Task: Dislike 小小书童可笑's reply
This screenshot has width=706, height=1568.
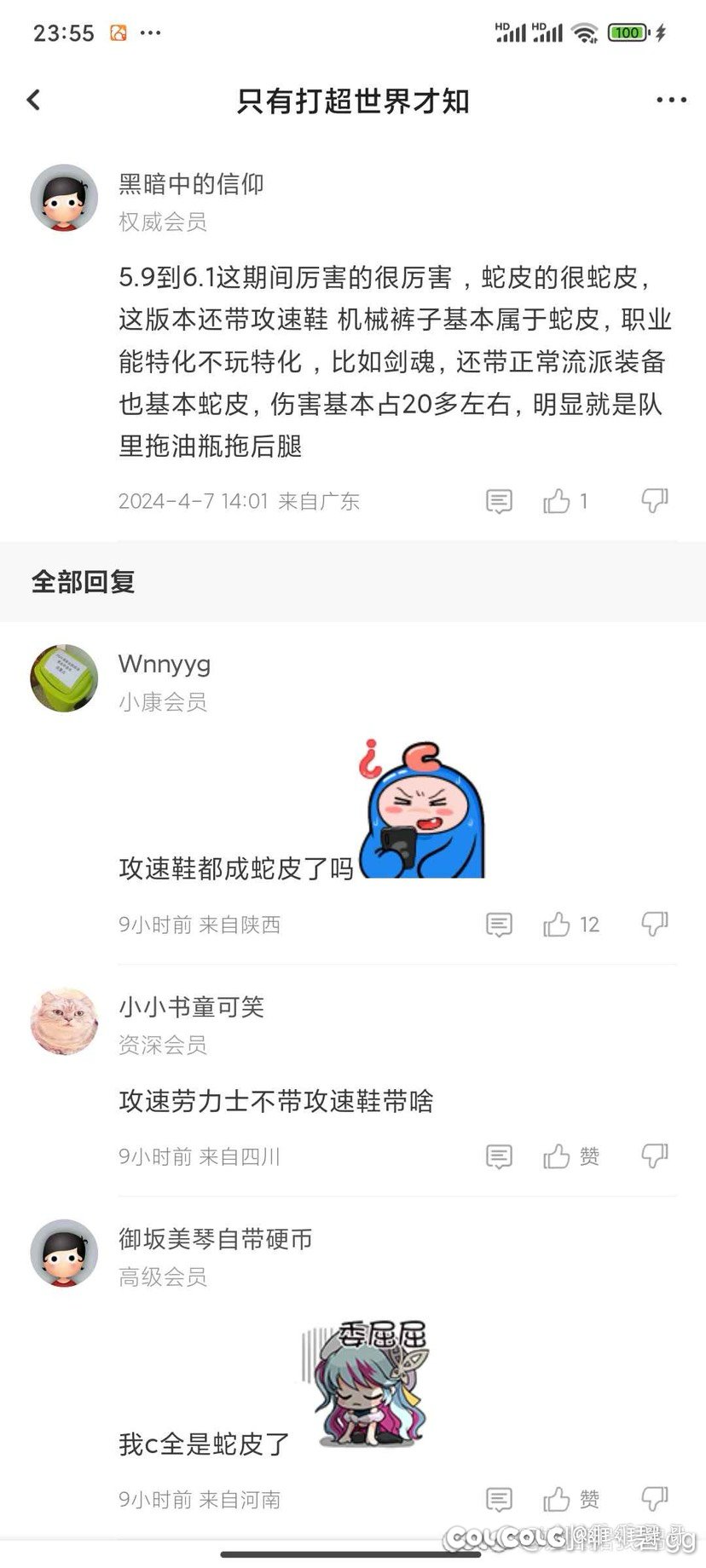Action: (x=654, y=1156)
